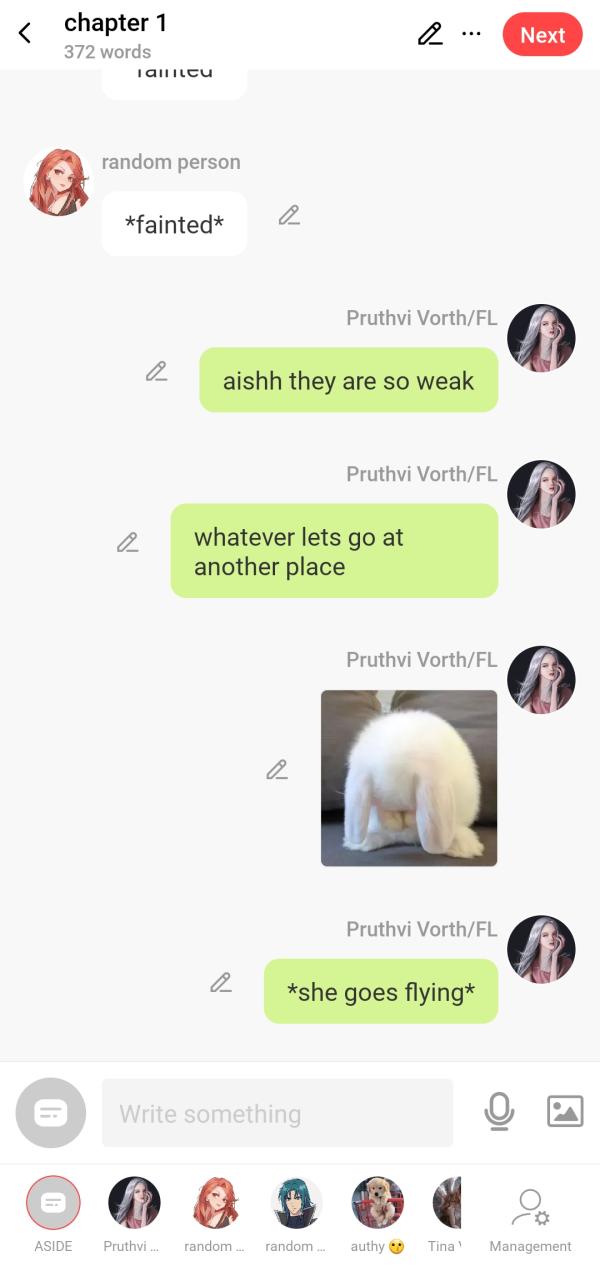Go back from chapter 1
Screen dimensions: 600x1266
(x=25, y=34)
